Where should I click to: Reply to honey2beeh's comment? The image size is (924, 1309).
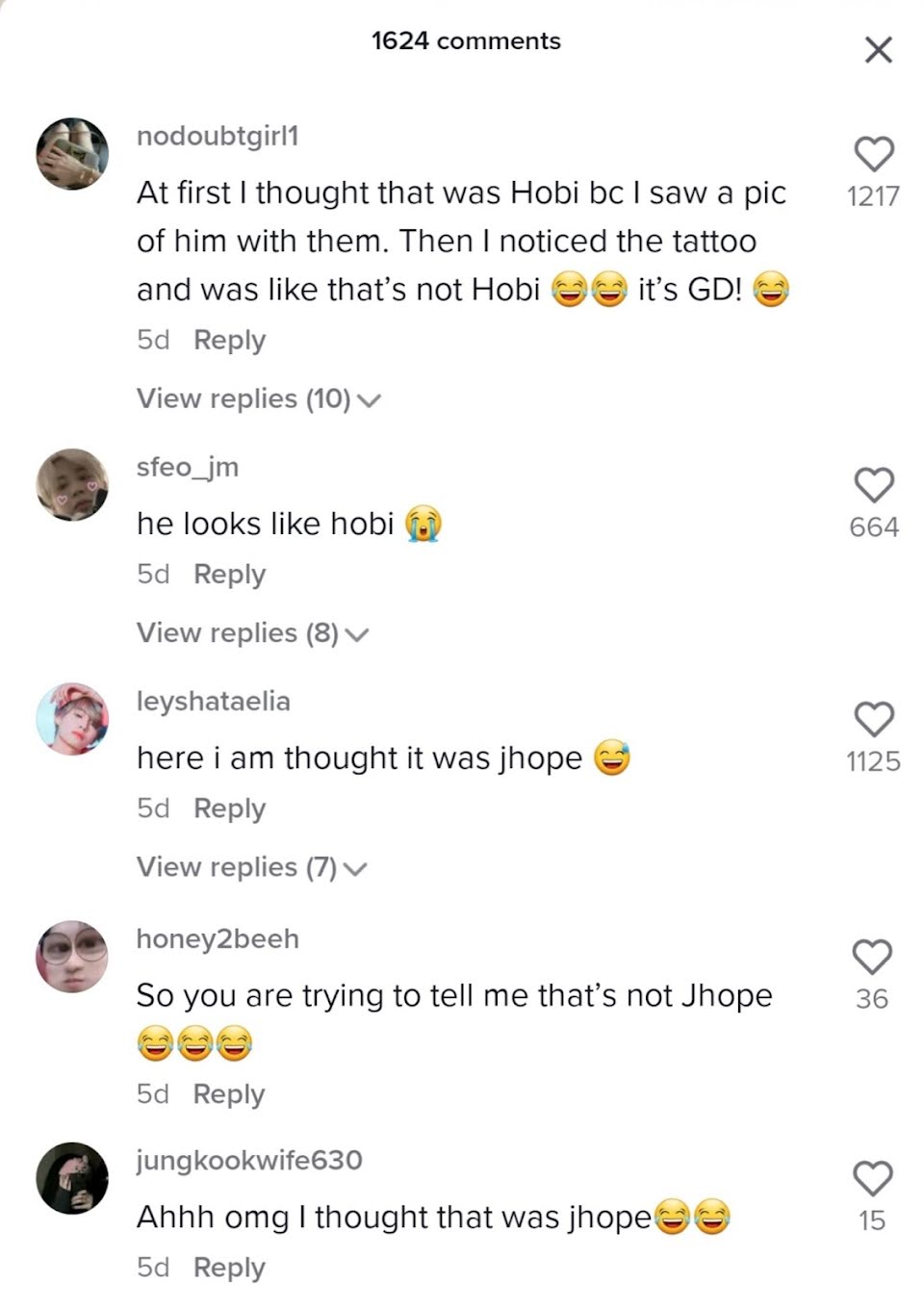click(x=228, y=1094)
